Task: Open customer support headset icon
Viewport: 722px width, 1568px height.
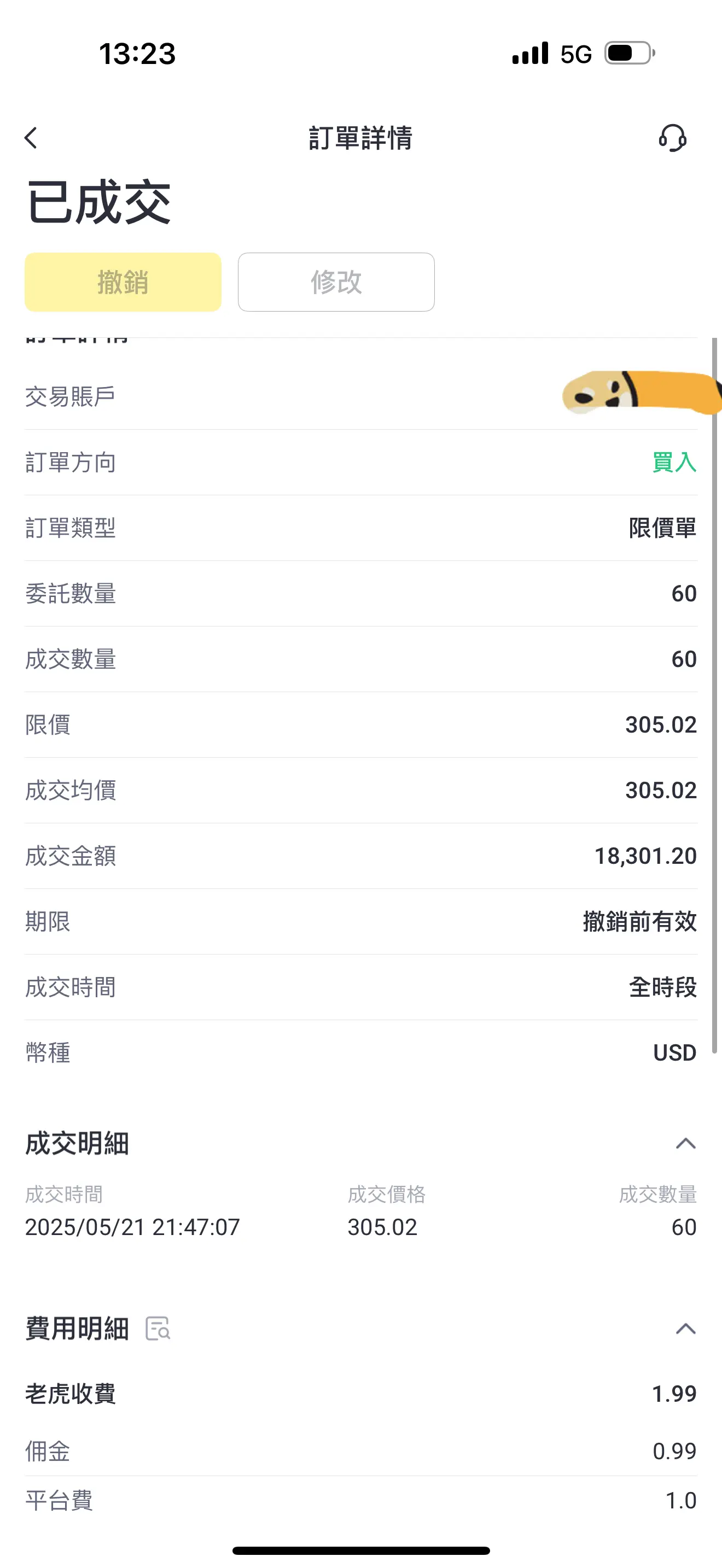Action: pyautogui.click(x=673, y=138)
